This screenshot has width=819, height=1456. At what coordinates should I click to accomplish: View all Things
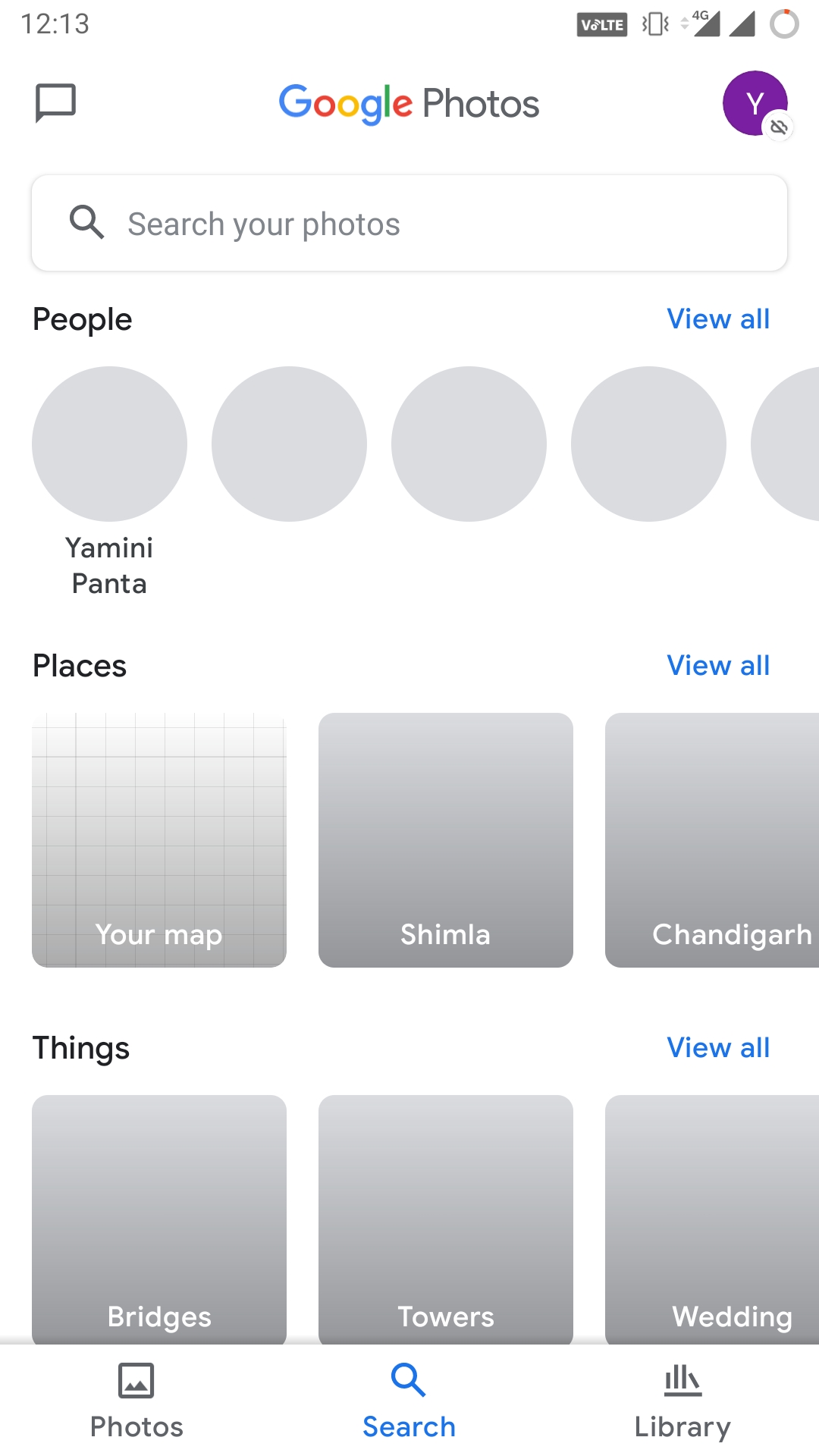(717, 1048)
